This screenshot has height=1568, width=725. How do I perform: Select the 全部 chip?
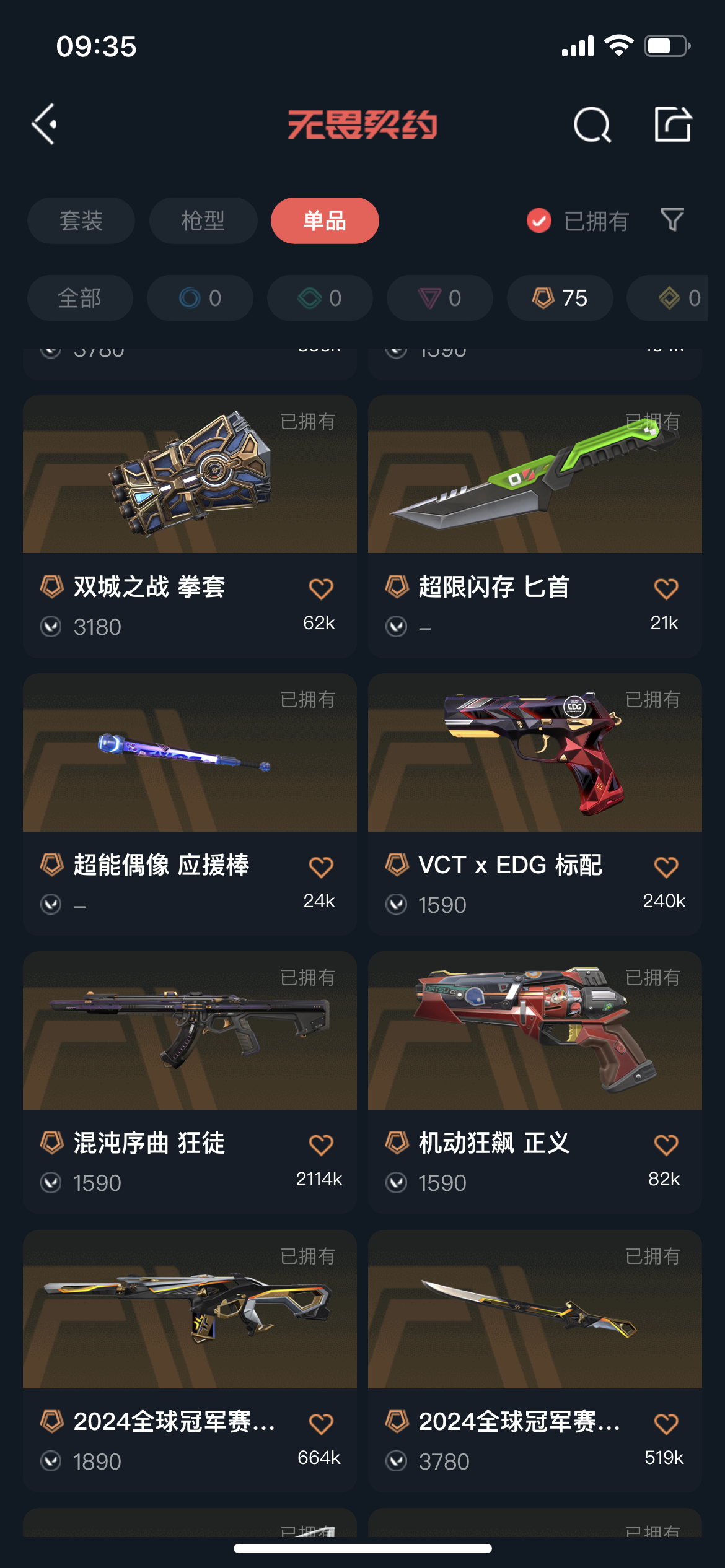[80, 298]
